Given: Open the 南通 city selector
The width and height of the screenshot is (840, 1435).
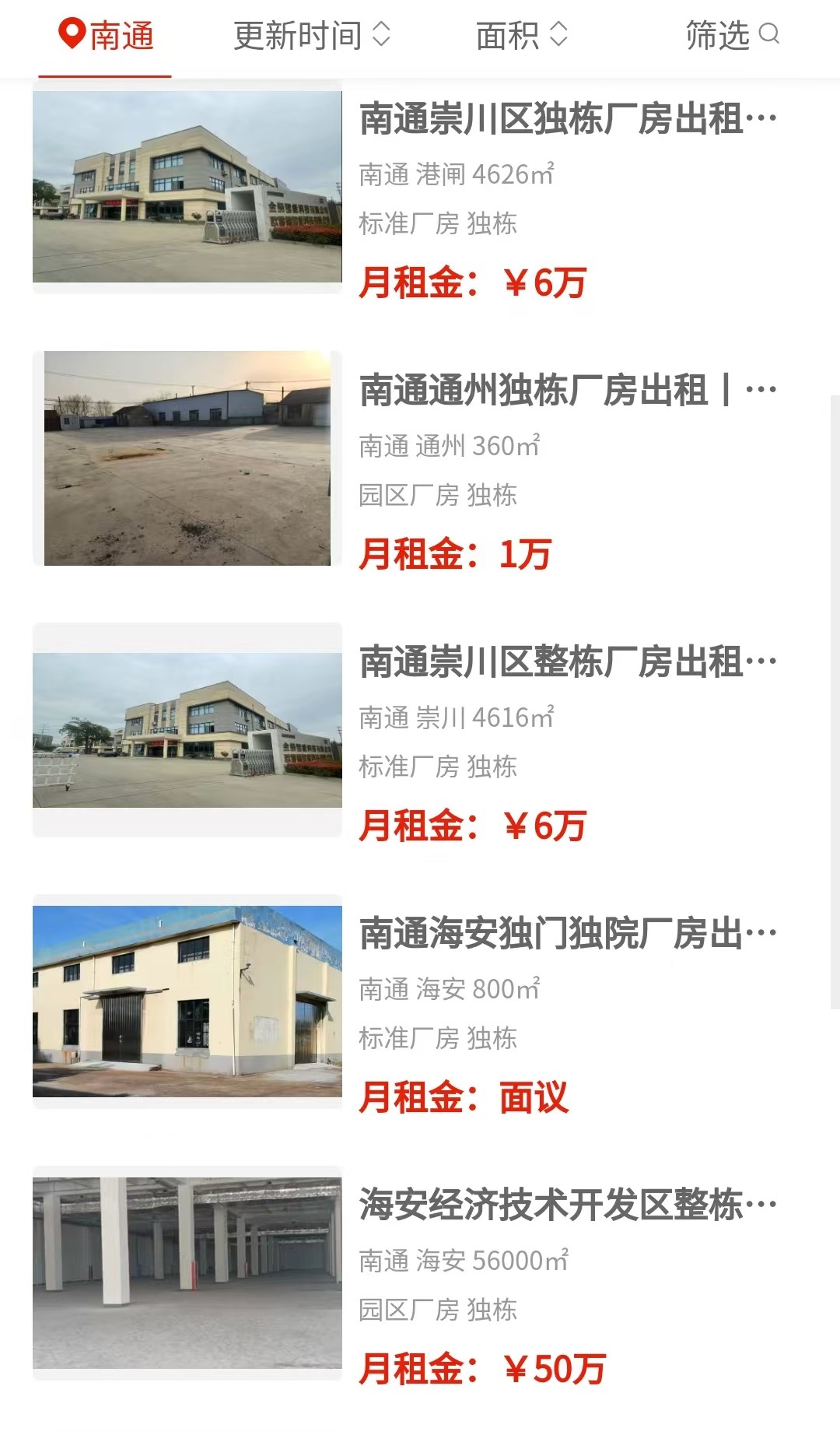Looking at the screenshot, I should pyautogui.click(x=107, y=36).
